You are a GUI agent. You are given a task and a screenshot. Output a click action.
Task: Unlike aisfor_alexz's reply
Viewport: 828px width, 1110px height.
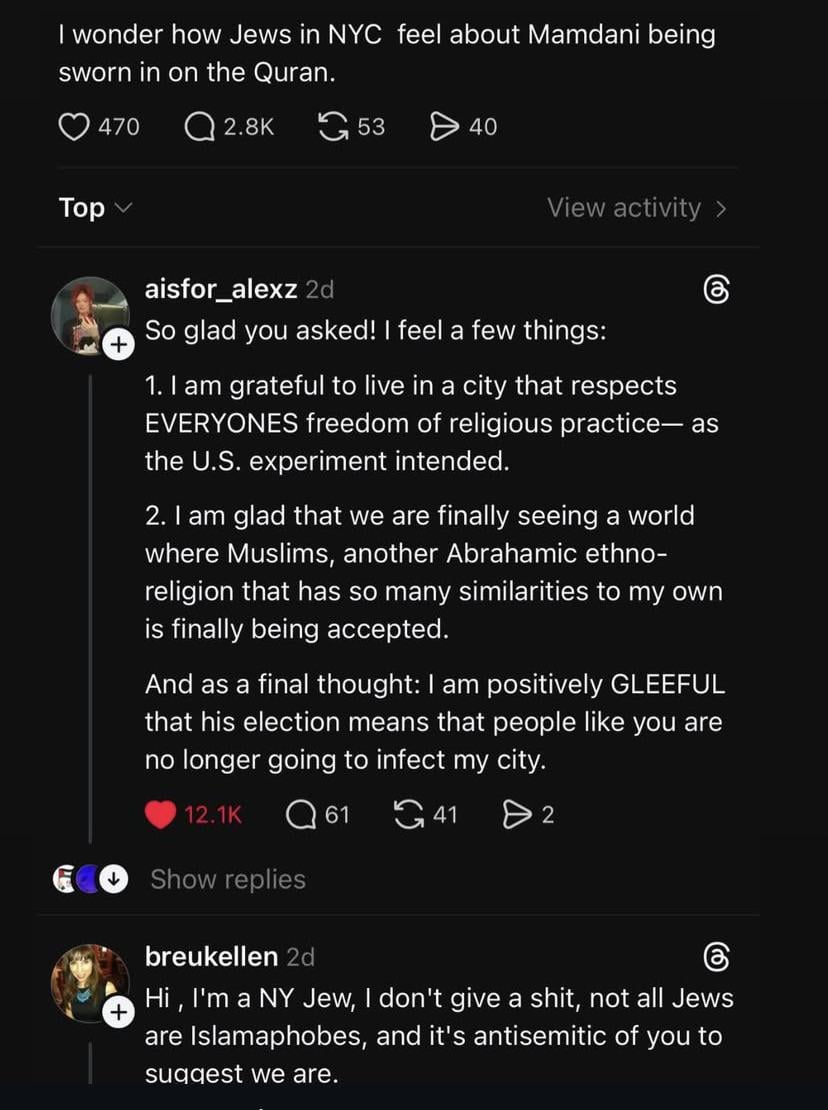(x=161, y=815)
